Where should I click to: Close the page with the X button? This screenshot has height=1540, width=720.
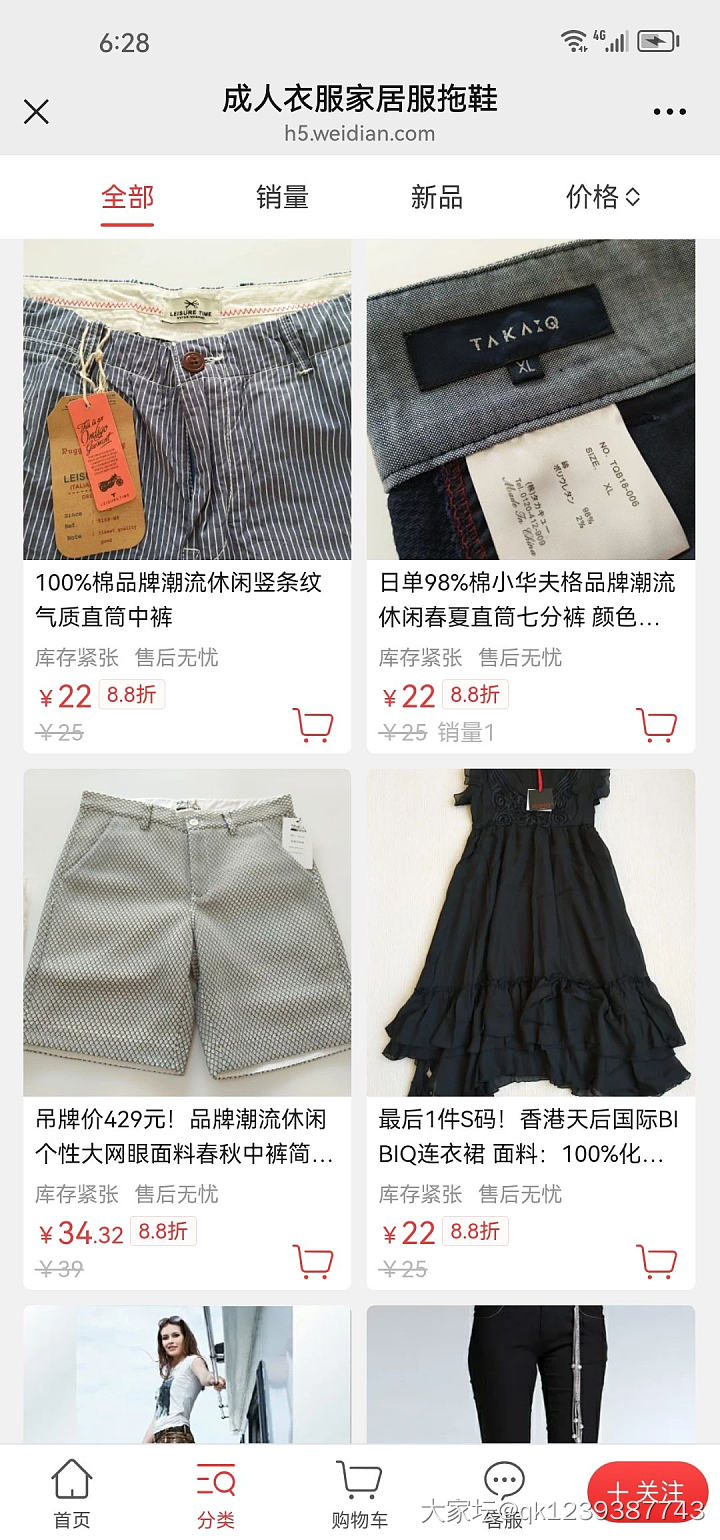tap(36, 112)
